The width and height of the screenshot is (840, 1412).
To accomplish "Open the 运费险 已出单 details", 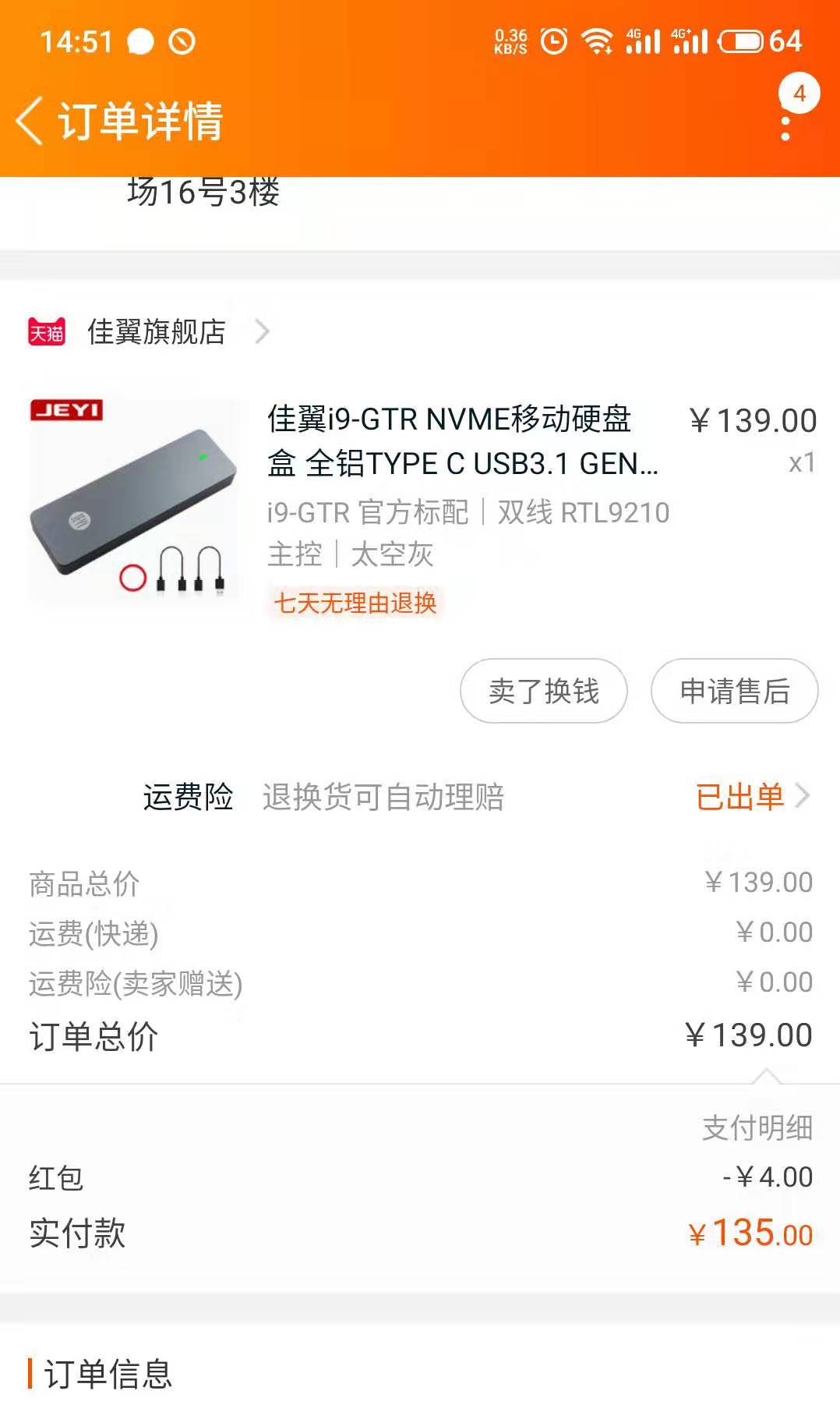I will tap(750, 797).
